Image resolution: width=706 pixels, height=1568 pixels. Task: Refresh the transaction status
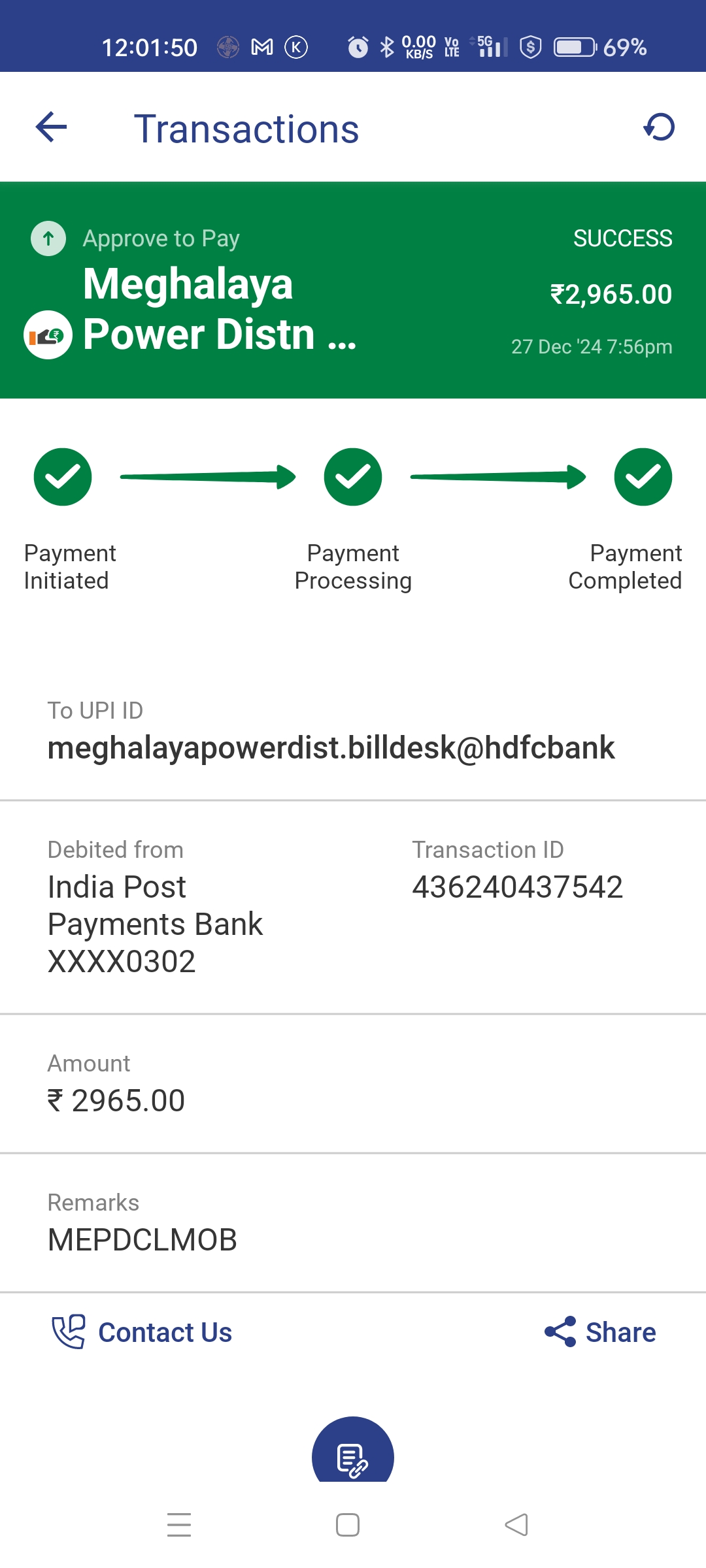[x=659, y=127]
